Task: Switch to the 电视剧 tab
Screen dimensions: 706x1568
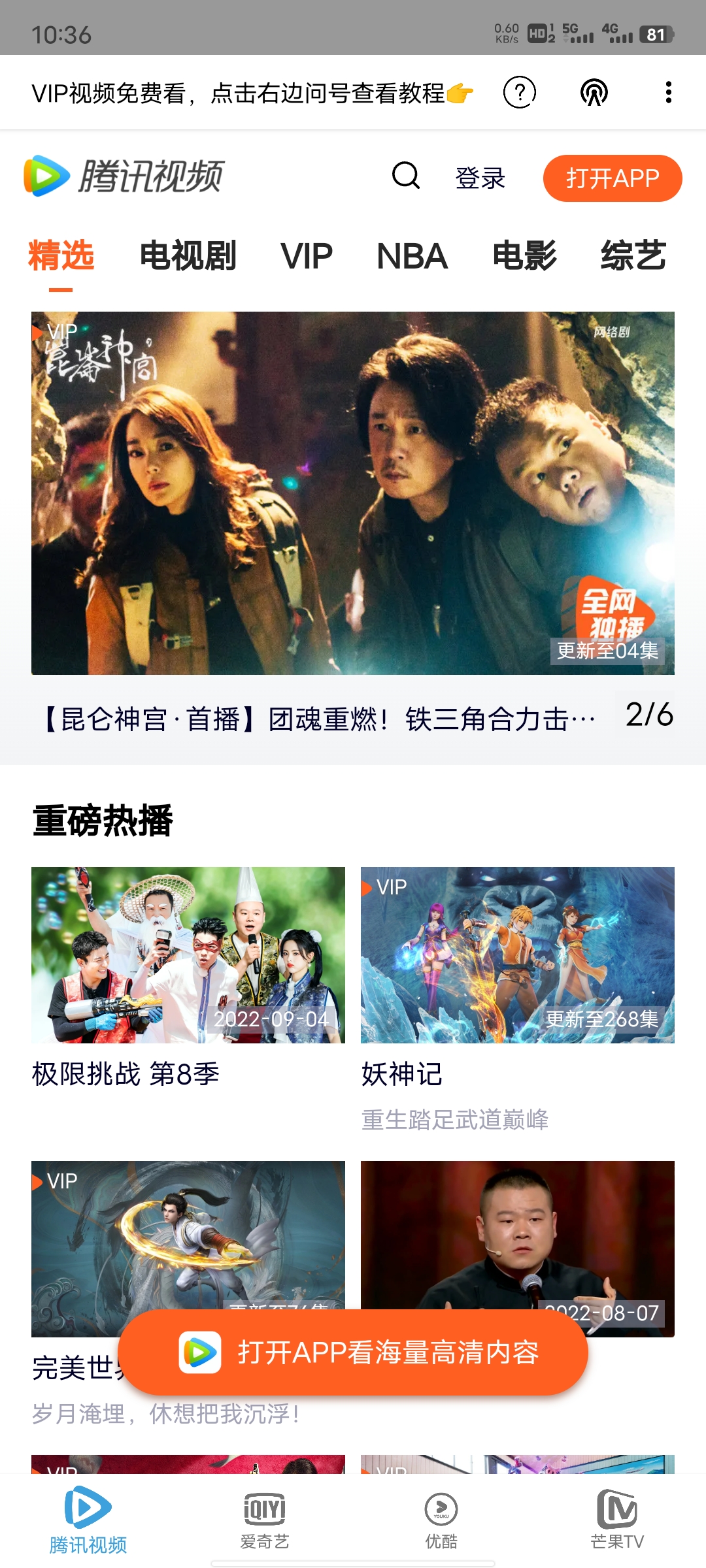Action: (x=188, y=255)
